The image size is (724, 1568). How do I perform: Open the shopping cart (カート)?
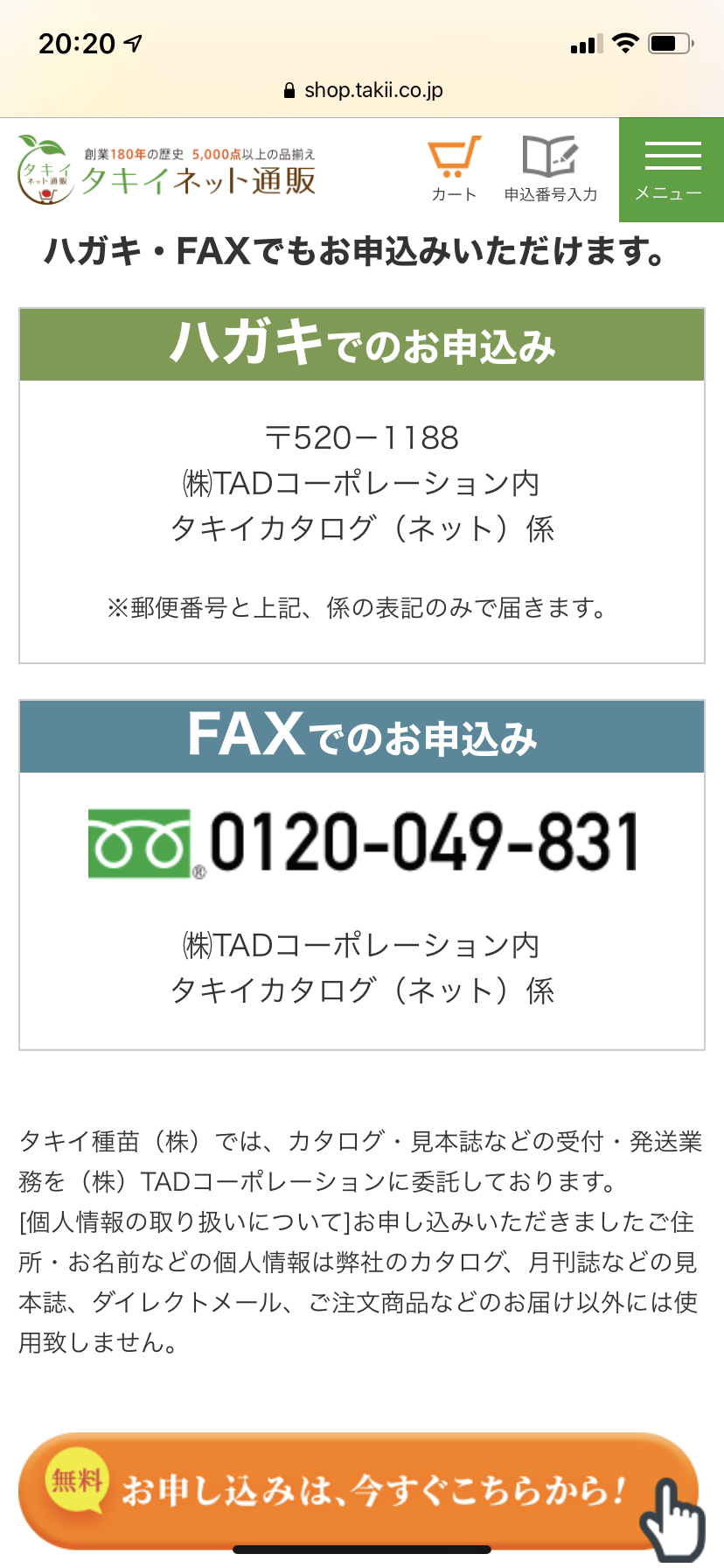(x=454, y=169)
